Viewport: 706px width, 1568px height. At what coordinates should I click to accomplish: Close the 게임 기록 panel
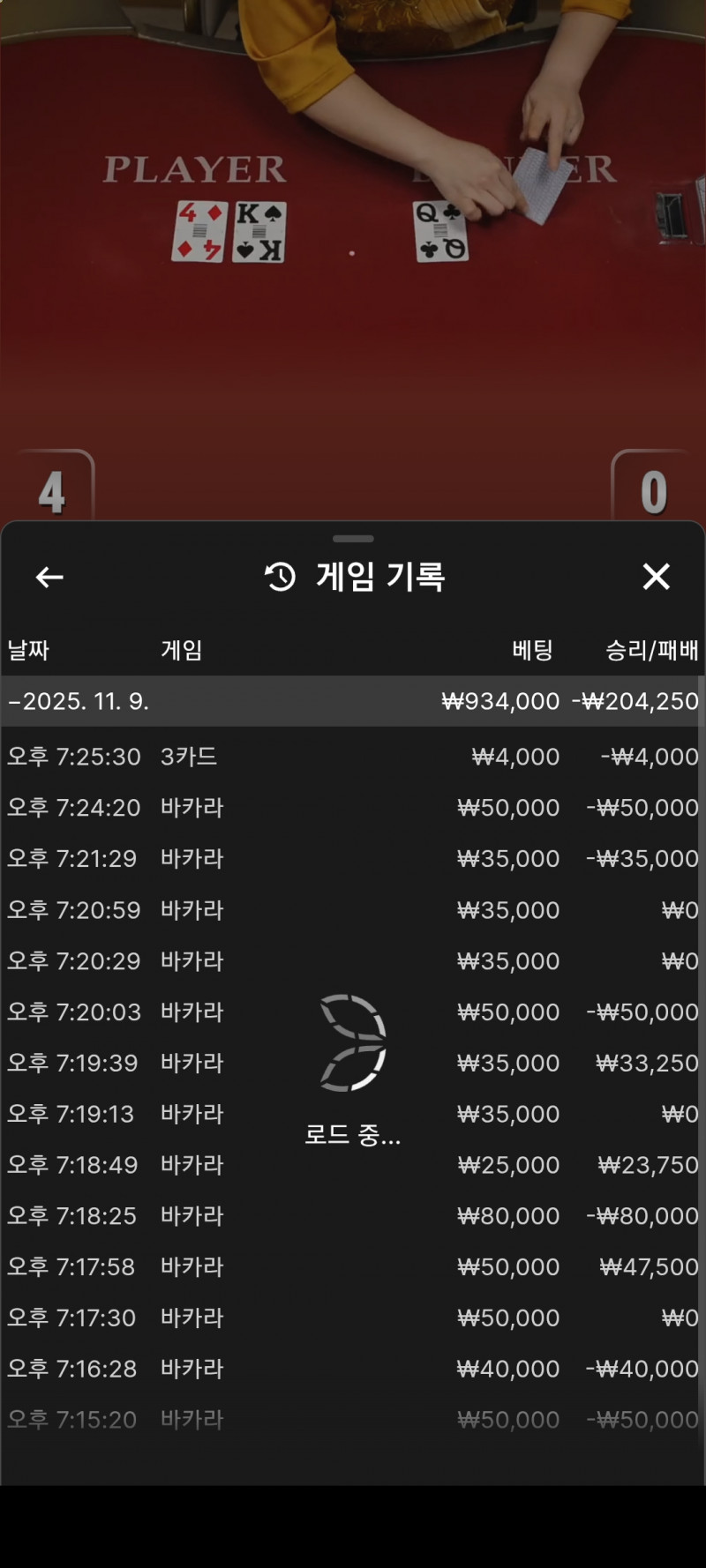click(656, 577)
